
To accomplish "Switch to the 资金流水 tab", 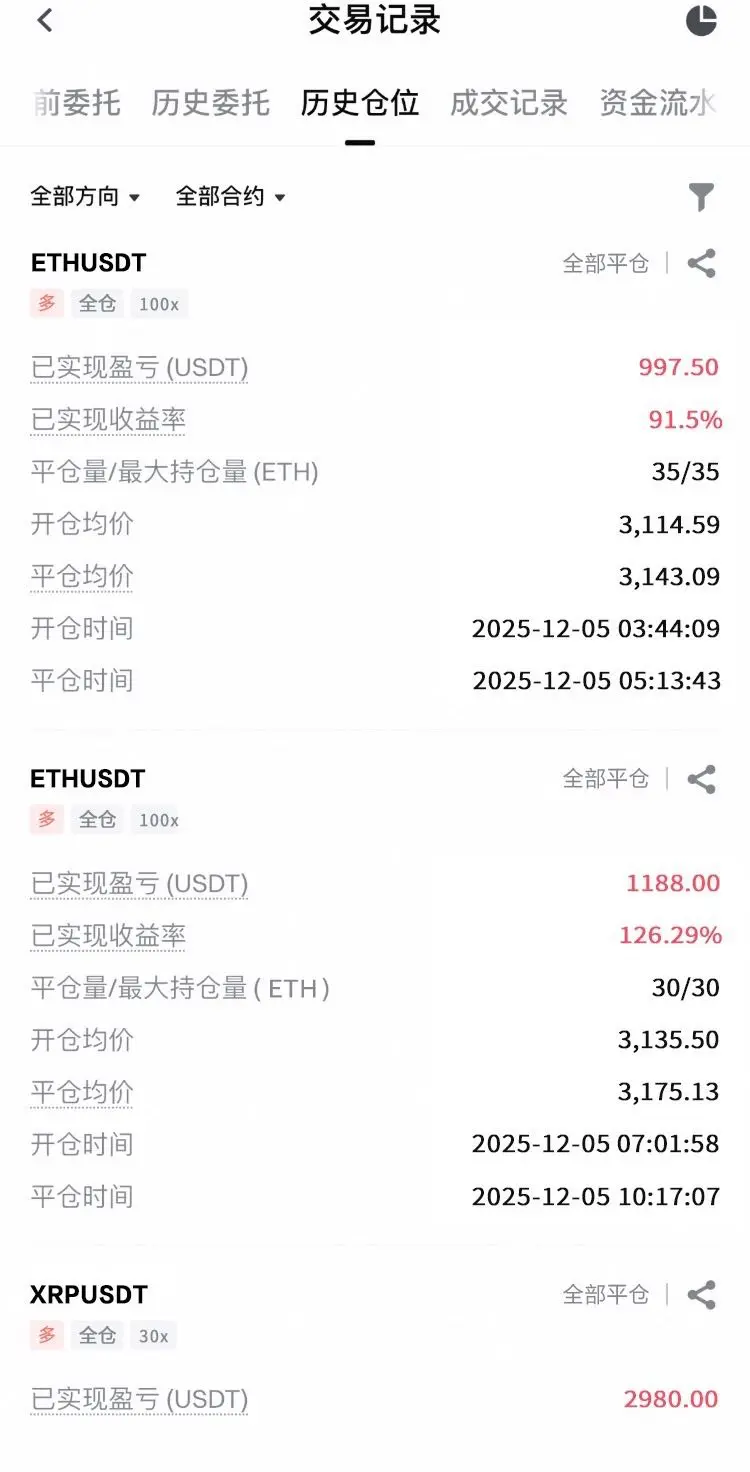I will tap(658, 102).
